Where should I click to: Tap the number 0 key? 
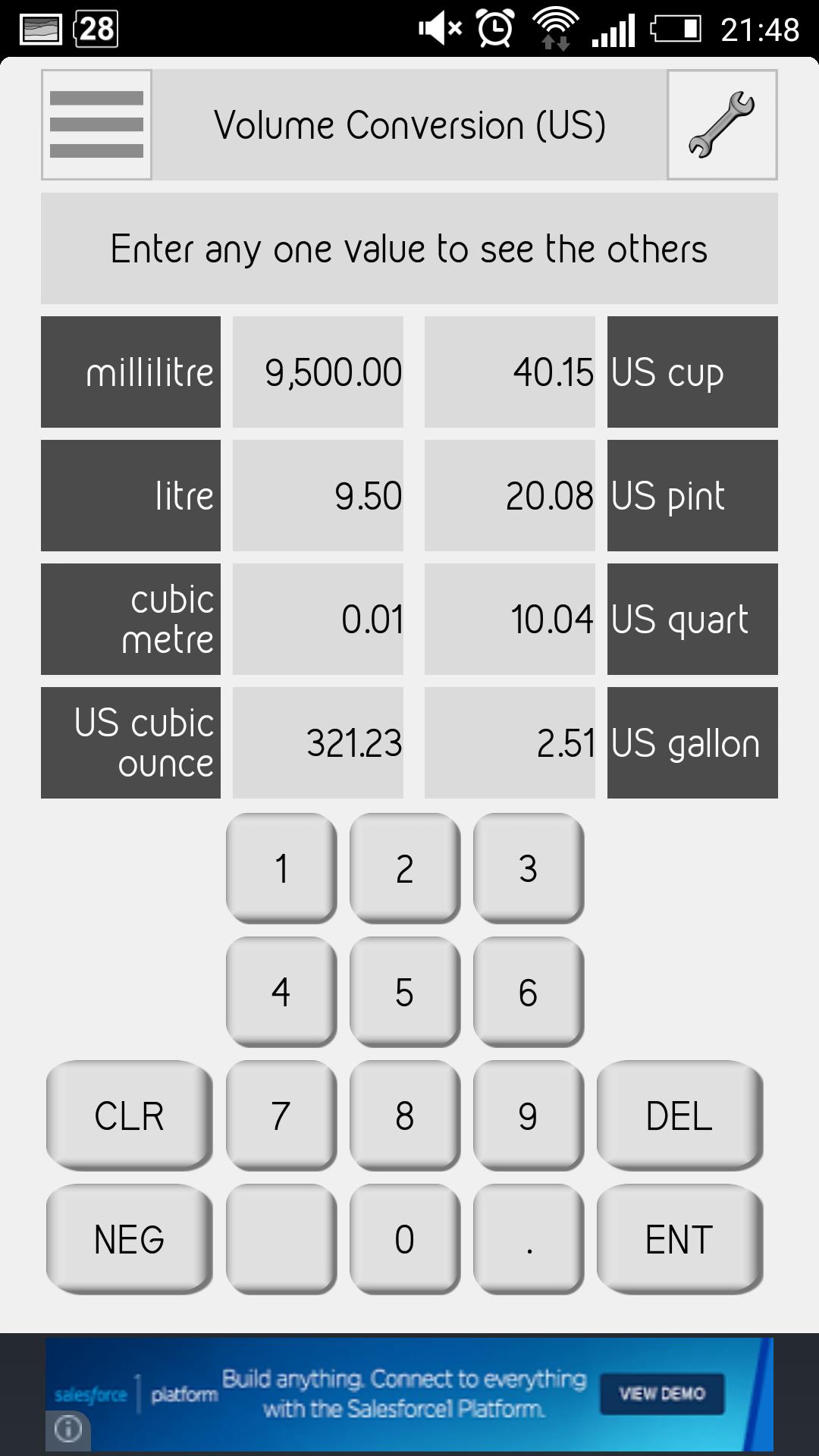(405, 1240)
